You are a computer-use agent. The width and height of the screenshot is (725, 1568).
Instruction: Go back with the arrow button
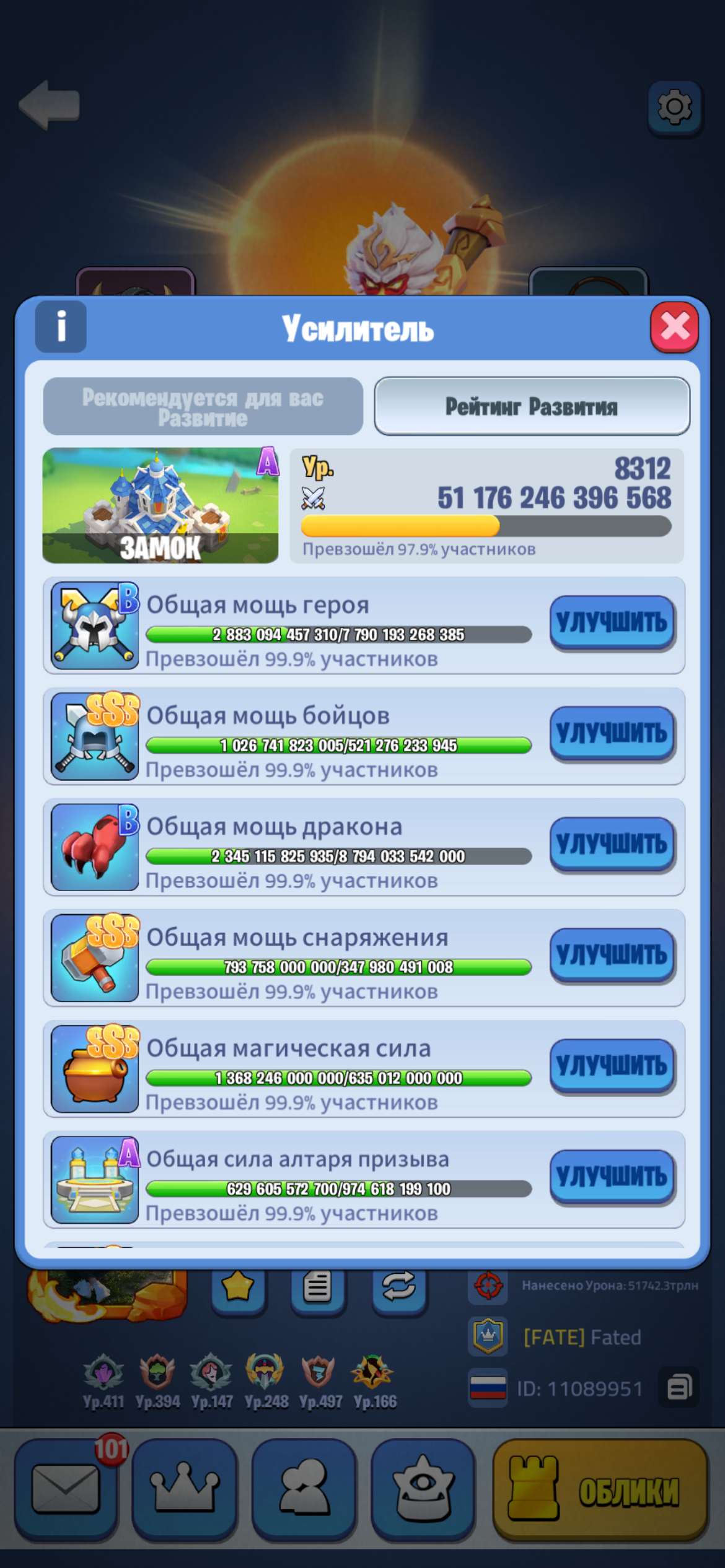pyautogui.click(x=50, y=105)
